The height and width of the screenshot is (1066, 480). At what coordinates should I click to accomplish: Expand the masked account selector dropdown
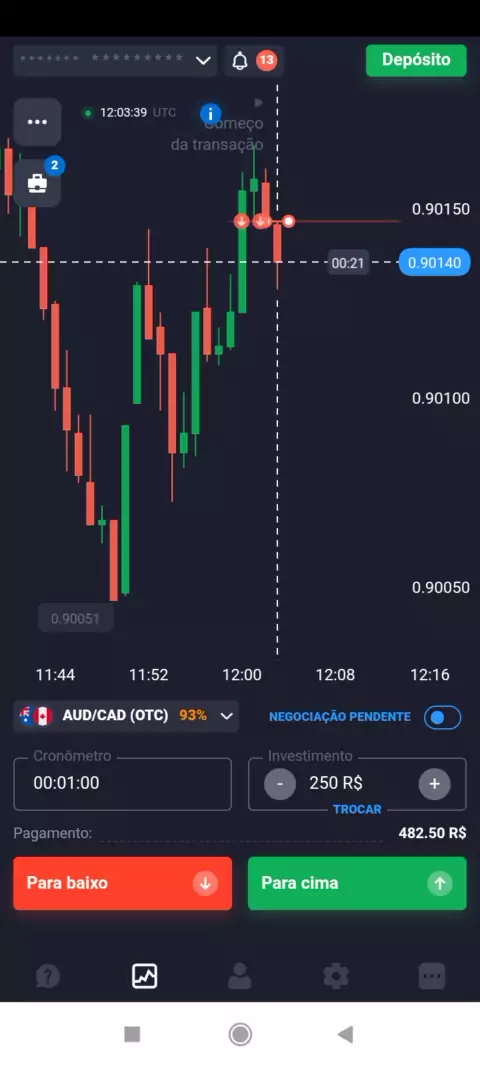[x=115, y=61]
